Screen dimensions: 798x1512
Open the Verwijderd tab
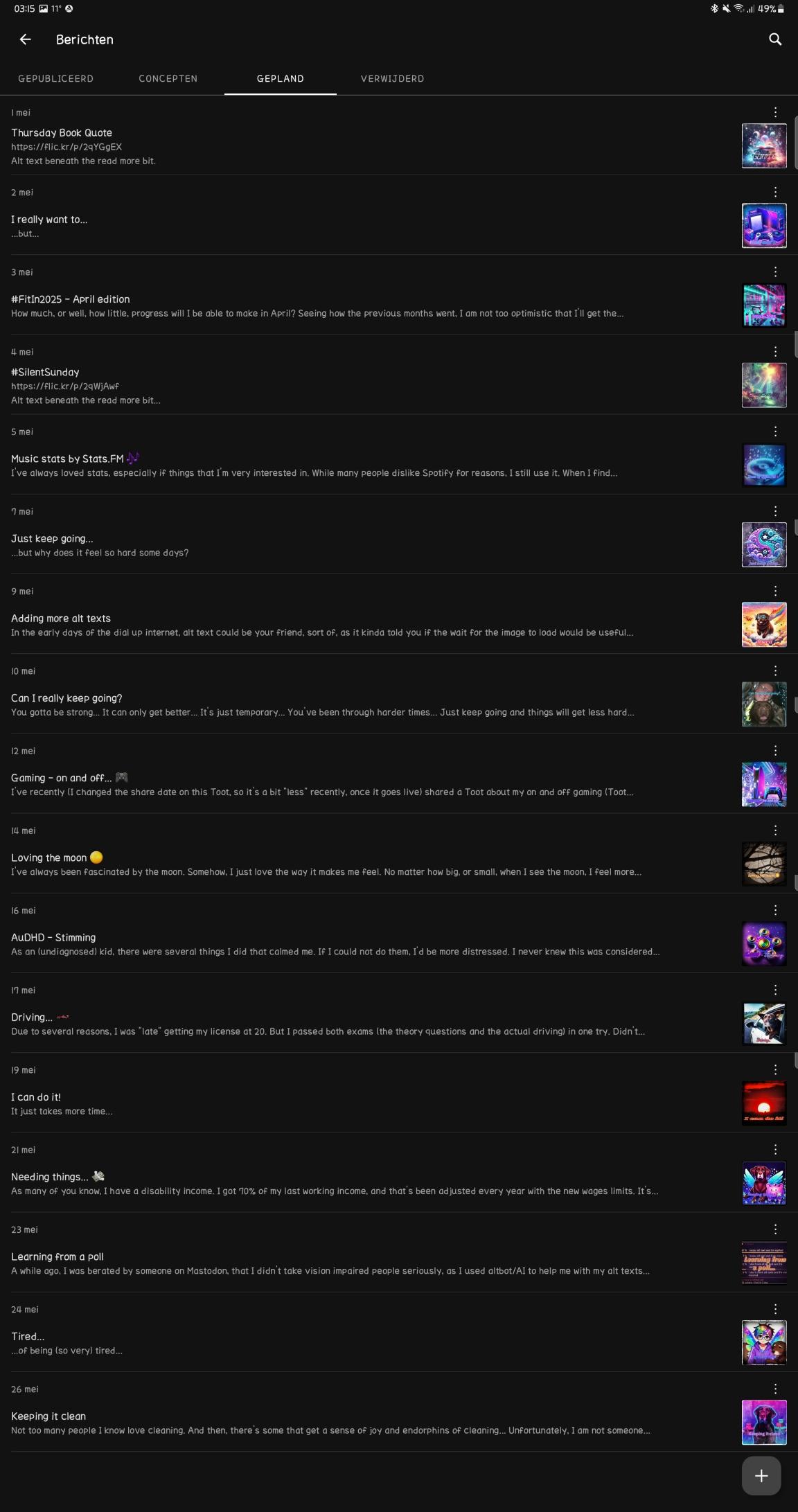tap(392, 78)
